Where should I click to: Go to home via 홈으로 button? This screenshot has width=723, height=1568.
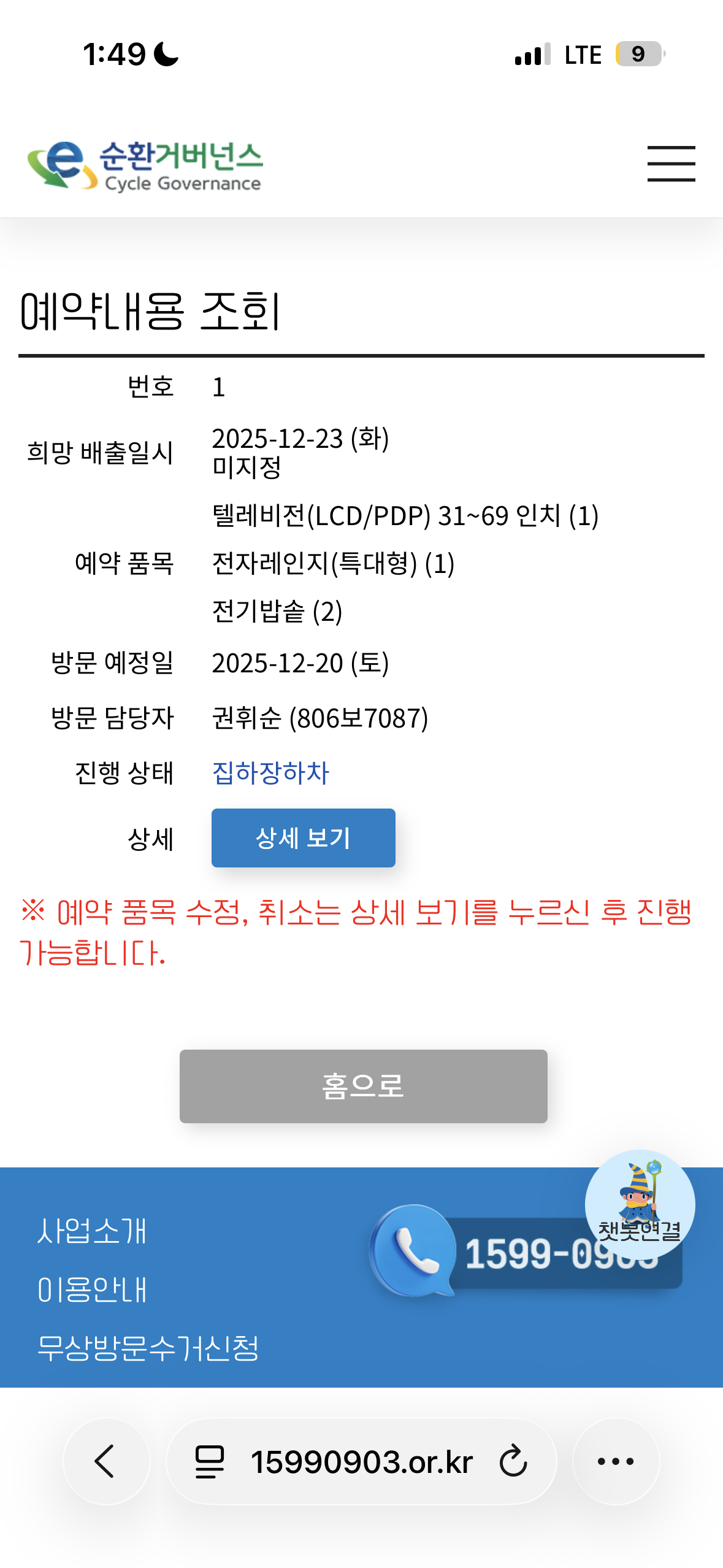[x=363, y=1086]
